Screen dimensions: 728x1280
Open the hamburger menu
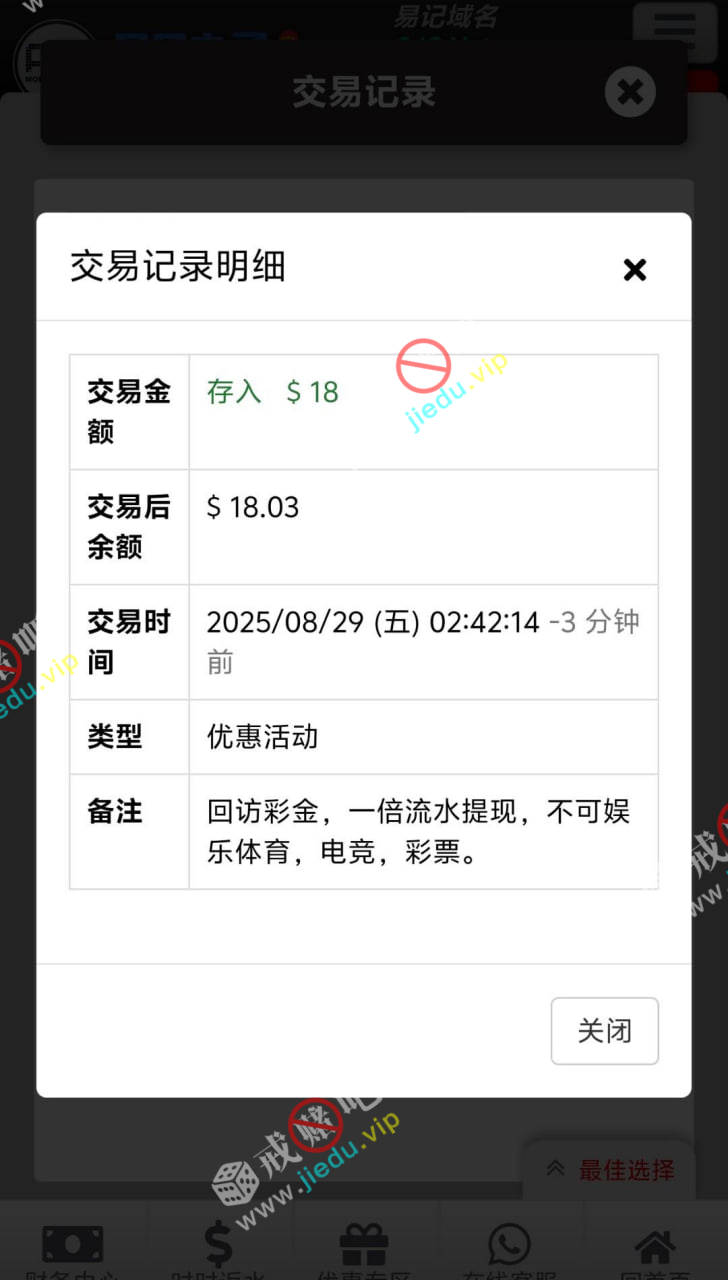tap(674, 25)
